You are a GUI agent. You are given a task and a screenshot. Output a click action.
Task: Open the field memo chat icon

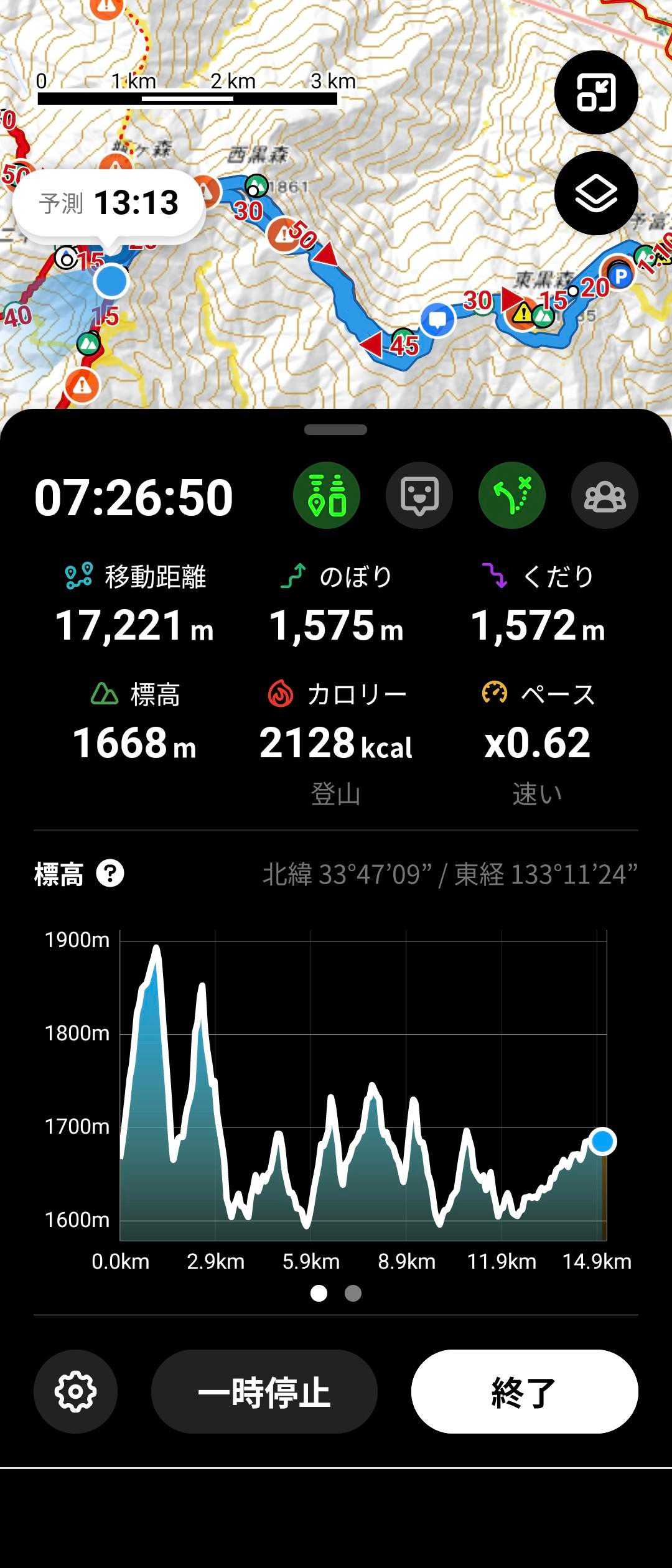[x=419, y=495]
